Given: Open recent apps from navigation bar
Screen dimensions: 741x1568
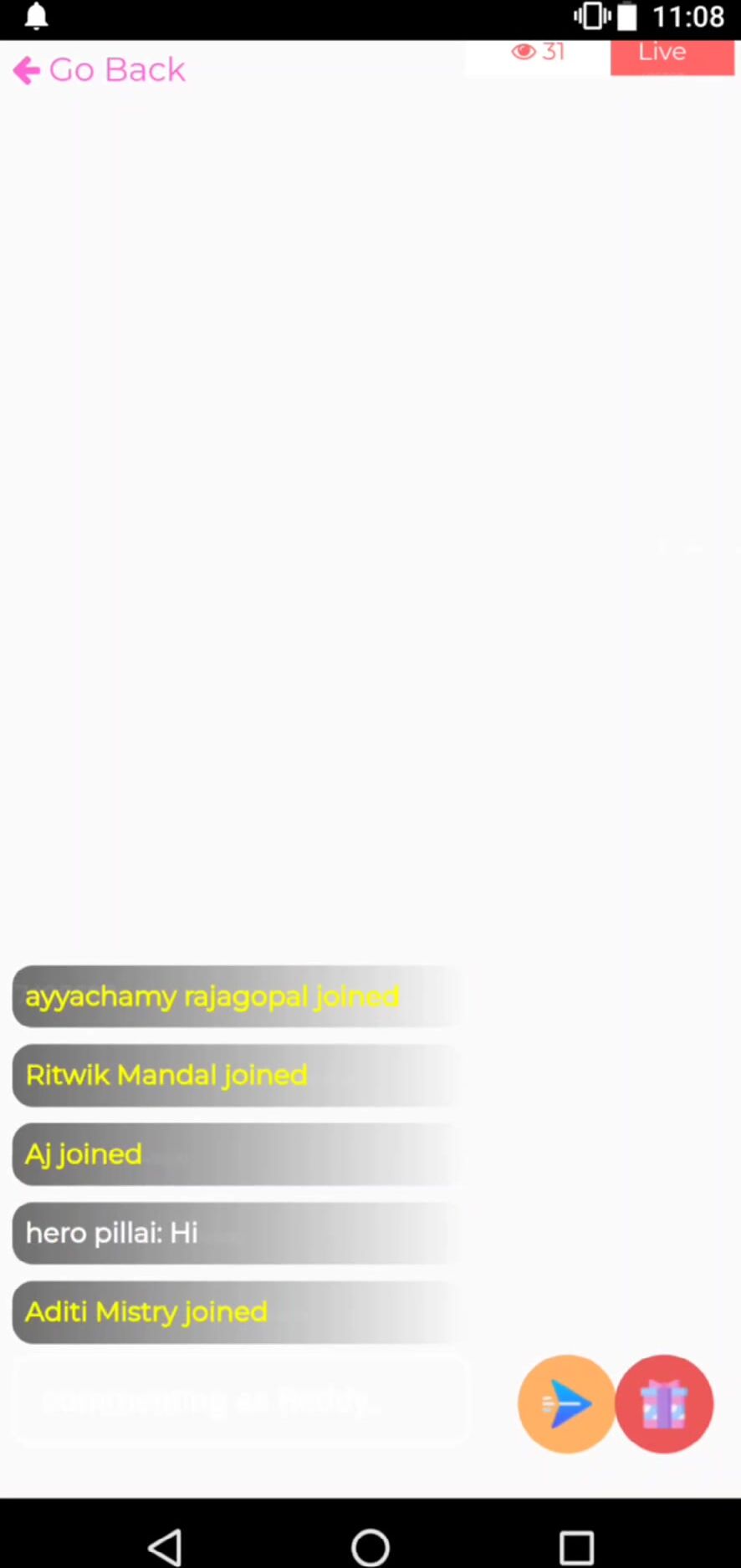Looking at the screenshot, I should click(576, 1547).
